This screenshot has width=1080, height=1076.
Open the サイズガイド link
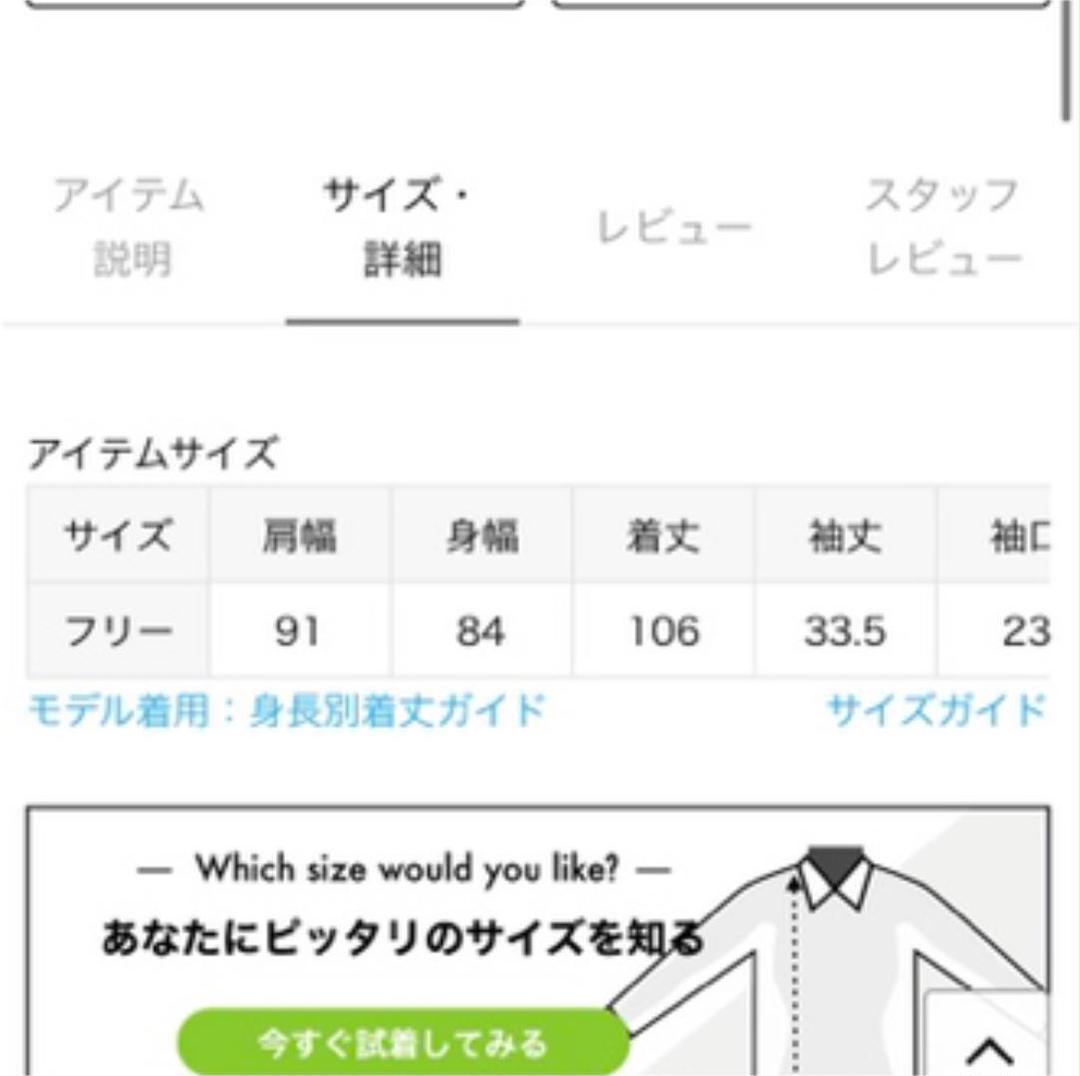point(935,712)
